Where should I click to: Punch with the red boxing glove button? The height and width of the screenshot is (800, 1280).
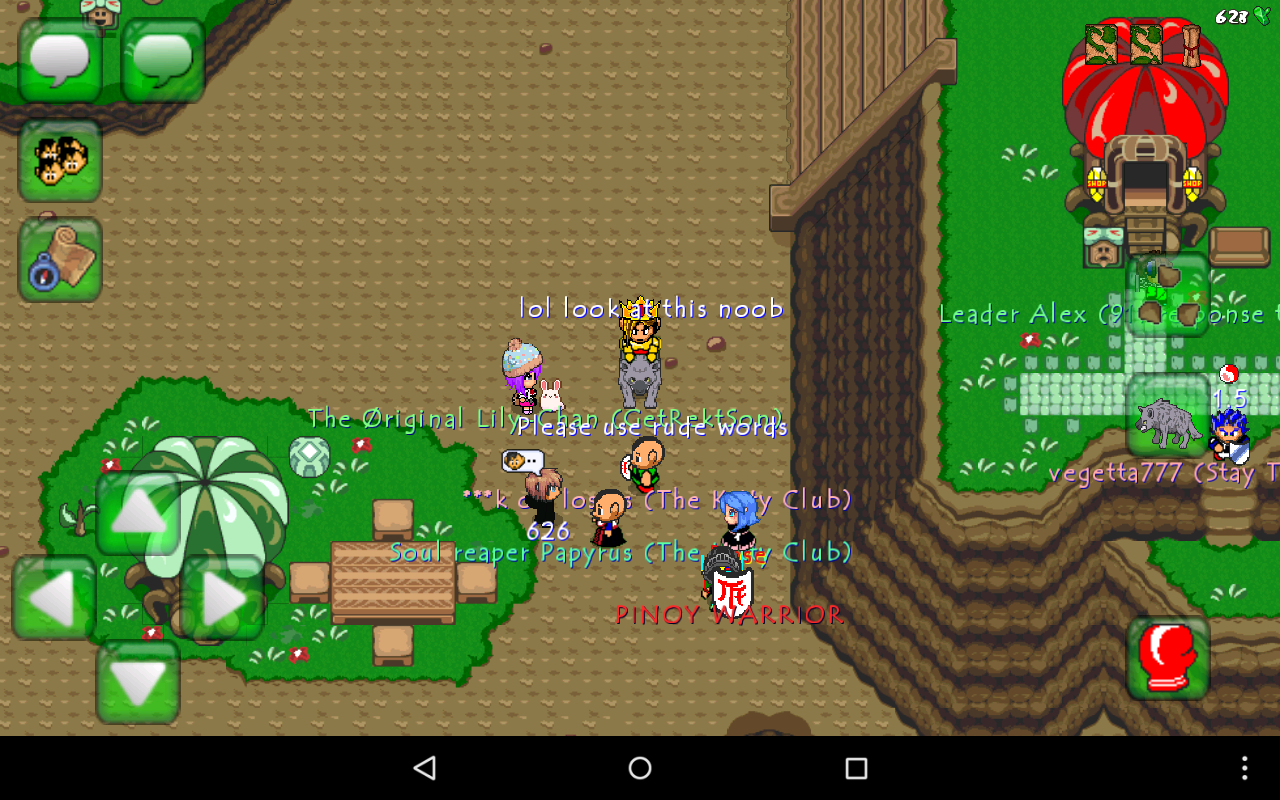1168,657
